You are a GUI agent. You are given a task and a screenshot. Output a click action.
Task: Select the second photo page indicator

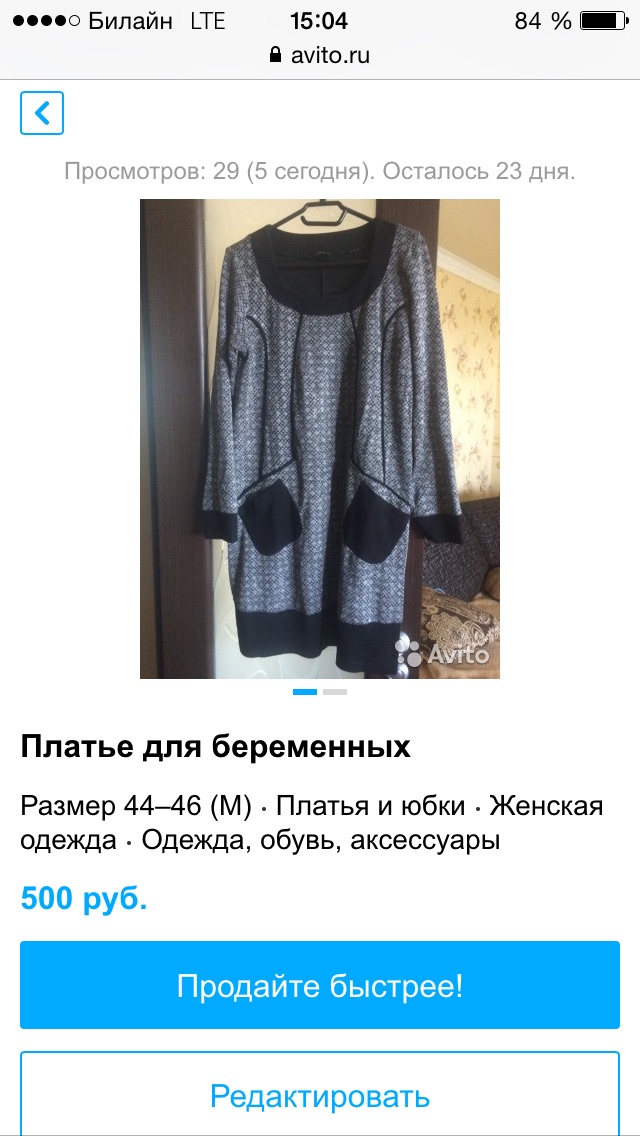click(335, 692)
